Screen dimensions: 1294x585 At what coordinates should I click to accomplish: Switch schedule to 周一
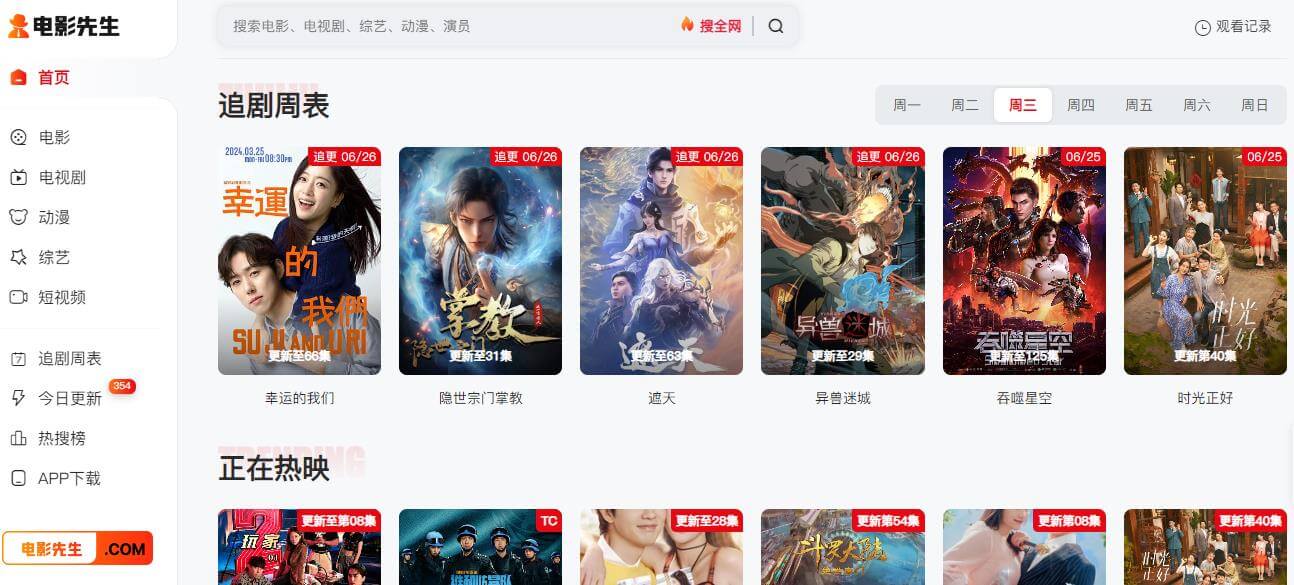tap(907, 105)
